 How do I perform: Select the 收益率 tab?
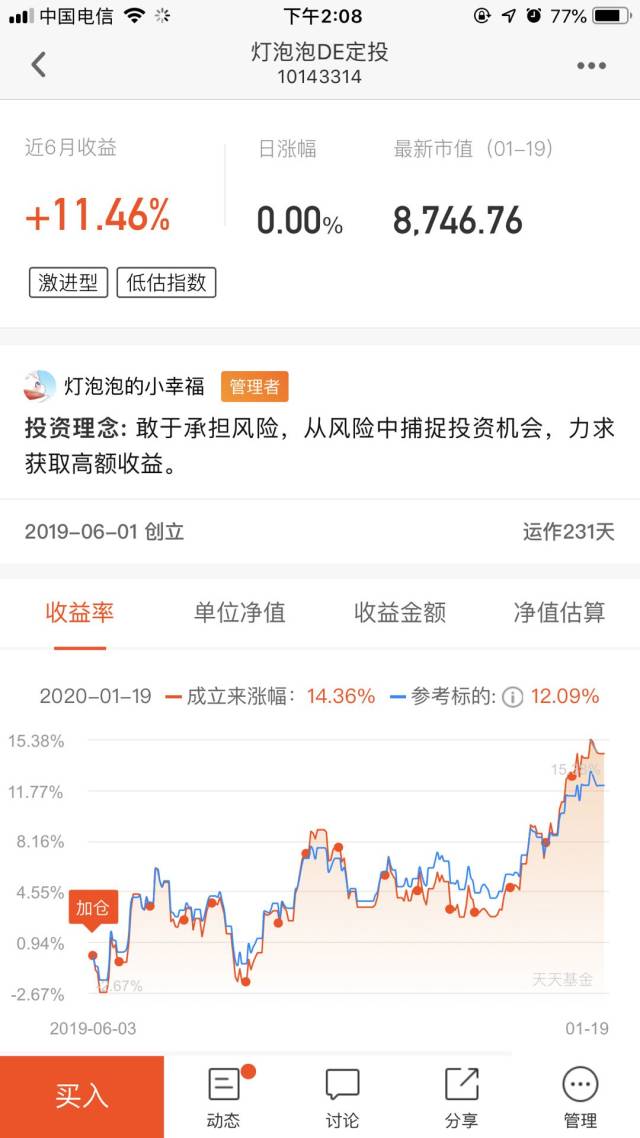pyautogui.click(x=80, y=613)
